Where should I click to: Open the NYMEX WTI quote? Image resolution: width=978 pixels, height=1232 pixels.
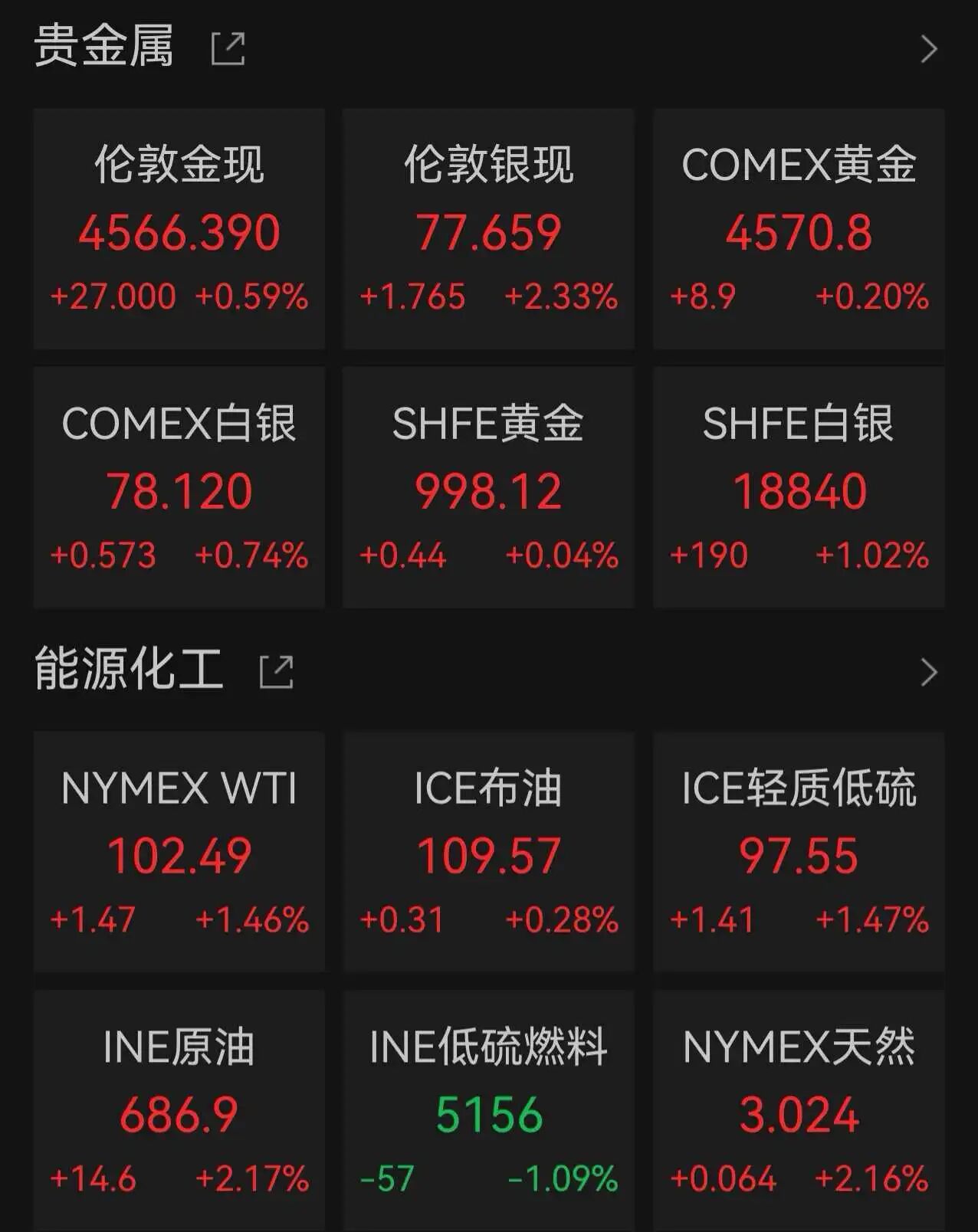[179, 852]
